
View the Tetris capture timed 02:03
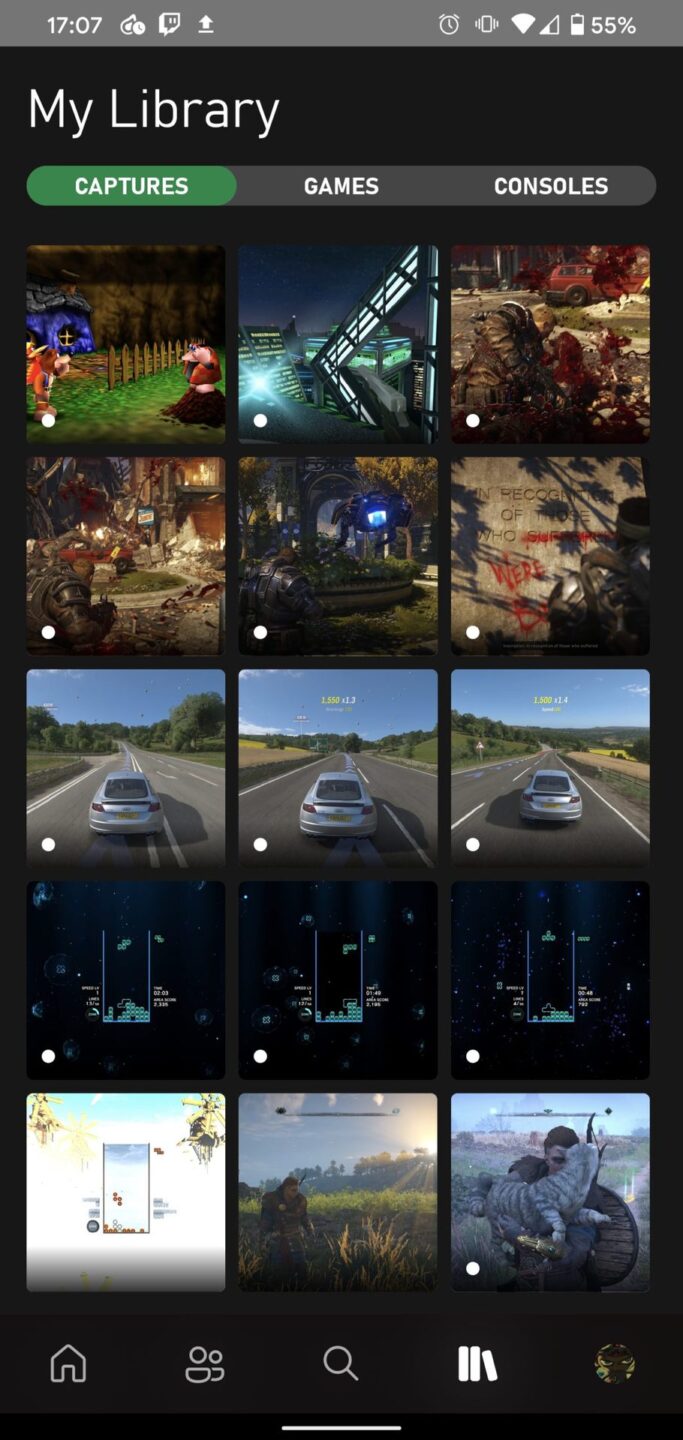coord(126,980)
